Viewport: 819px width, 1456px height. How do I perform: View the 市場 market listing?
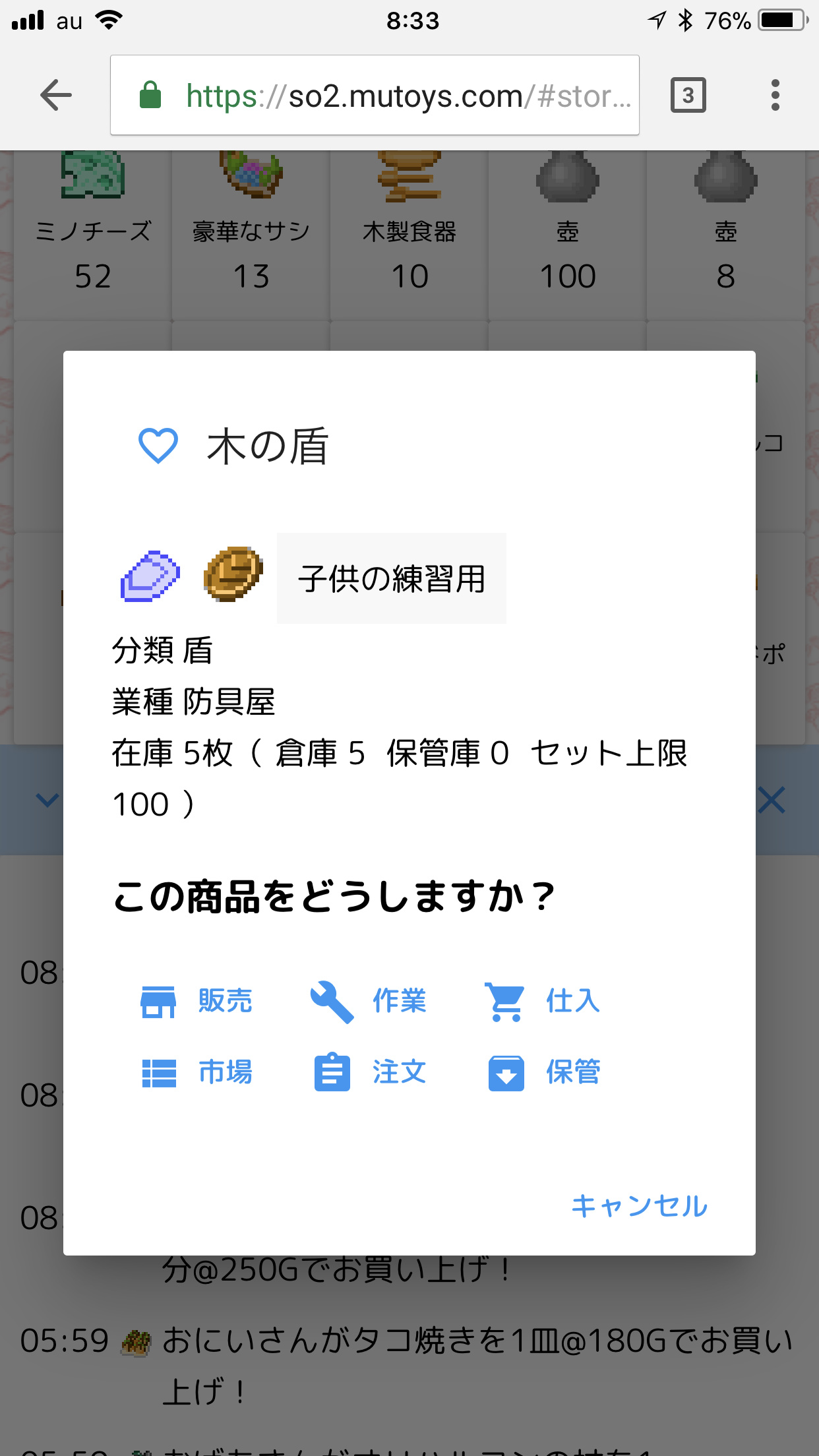click(x=197, y=1073)
